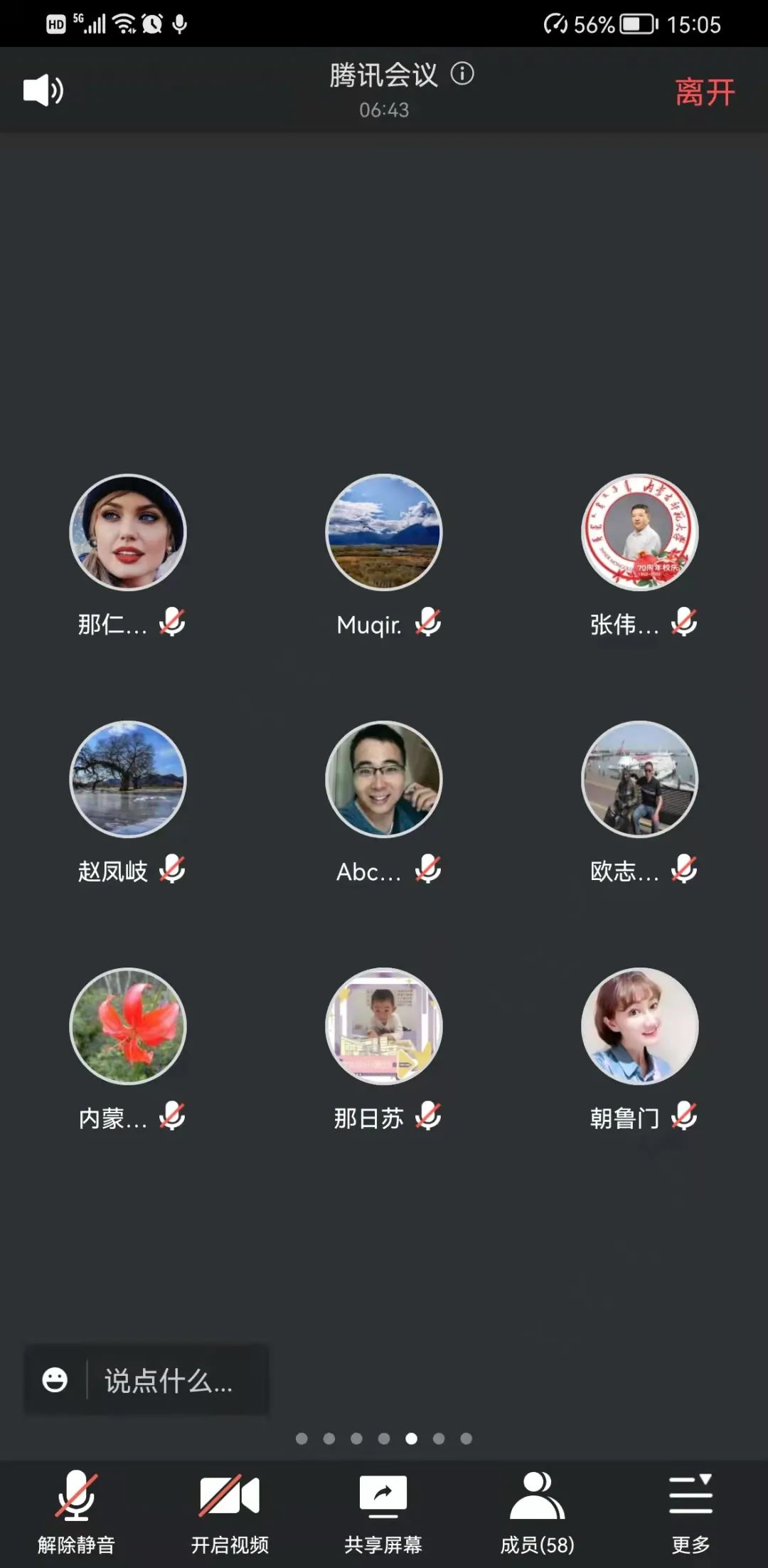Select the 内蒙… participant tile
Image resolution: width=768 pixels, height=1568 pixels.
[128, 1026]
